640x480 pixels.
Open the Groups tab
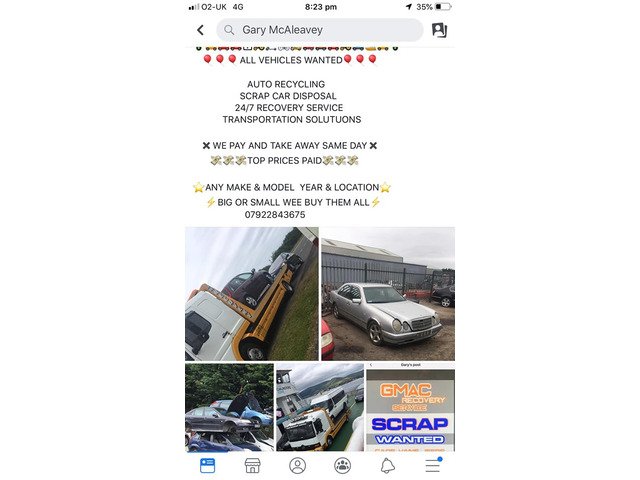[x=342, y=465]
